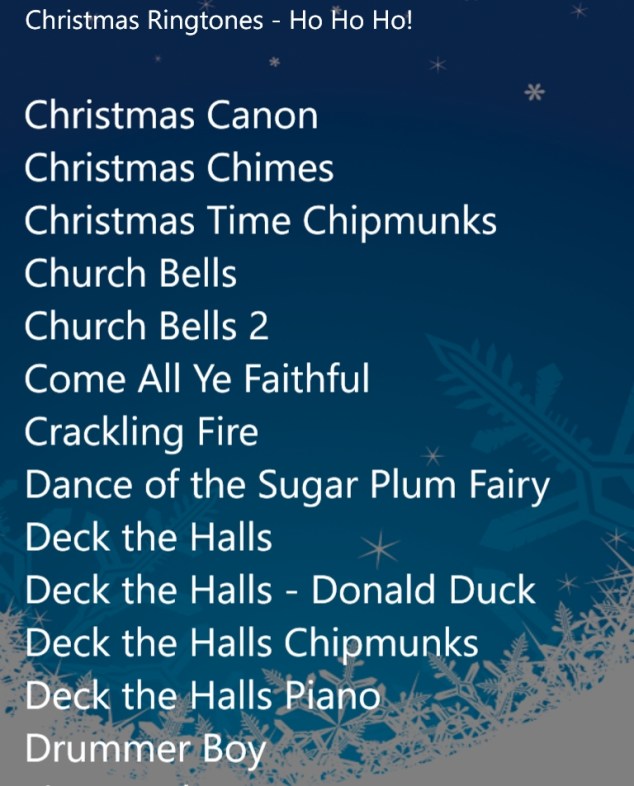
Task: Play Christmas Time Chipmunks ringtone
Action: tap(260, 222)
